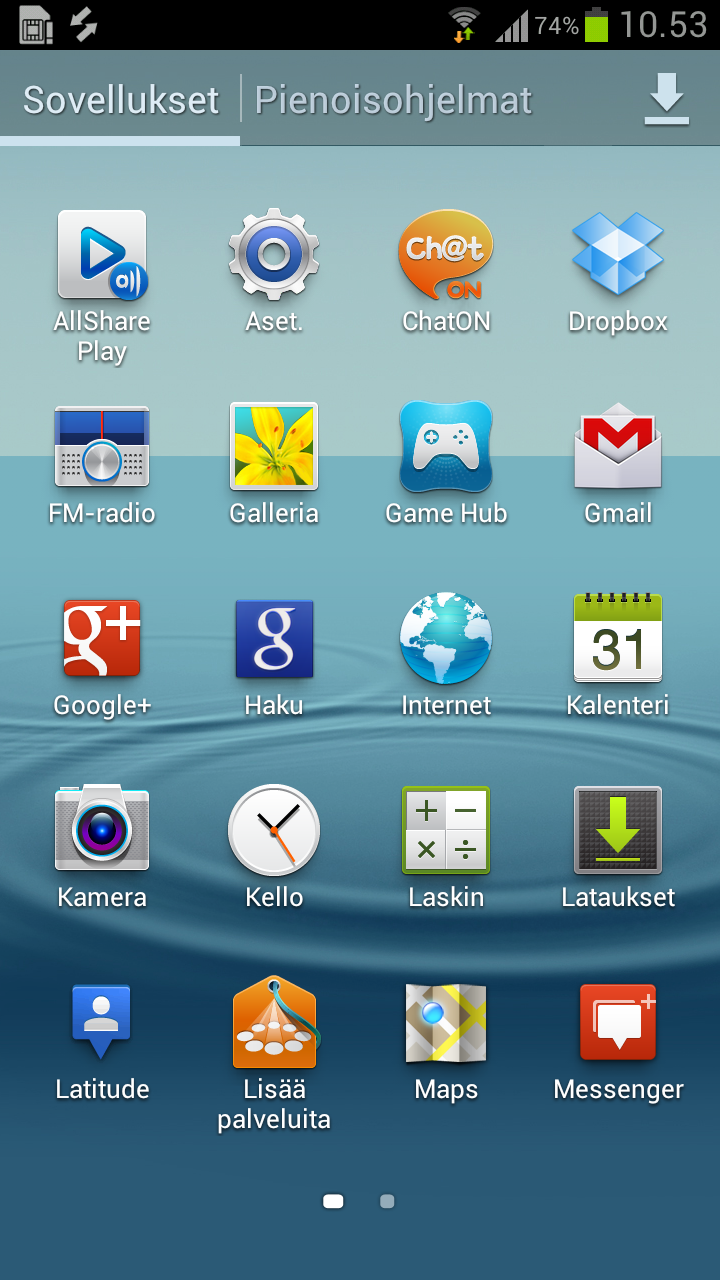The width and height of the screenshot is (720, 1280).
Task: Open the downloaded apps icon
Action: [666, 100]
